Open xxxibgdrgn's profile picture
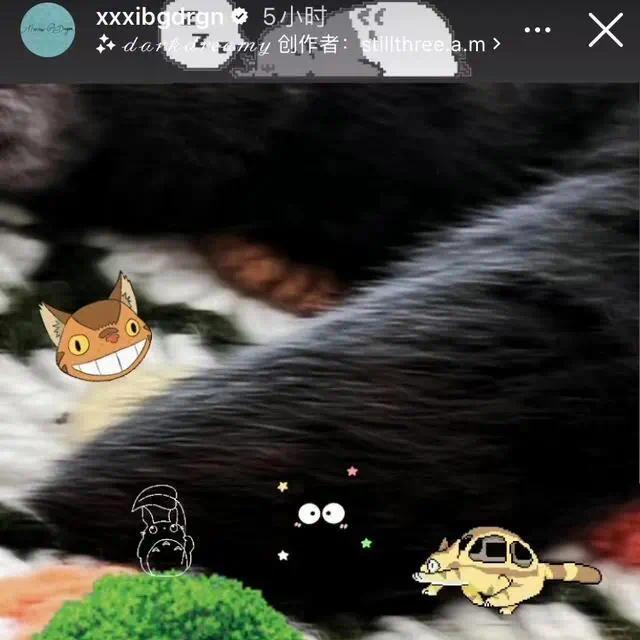The image size is (640, 640). tap(47, 30)
